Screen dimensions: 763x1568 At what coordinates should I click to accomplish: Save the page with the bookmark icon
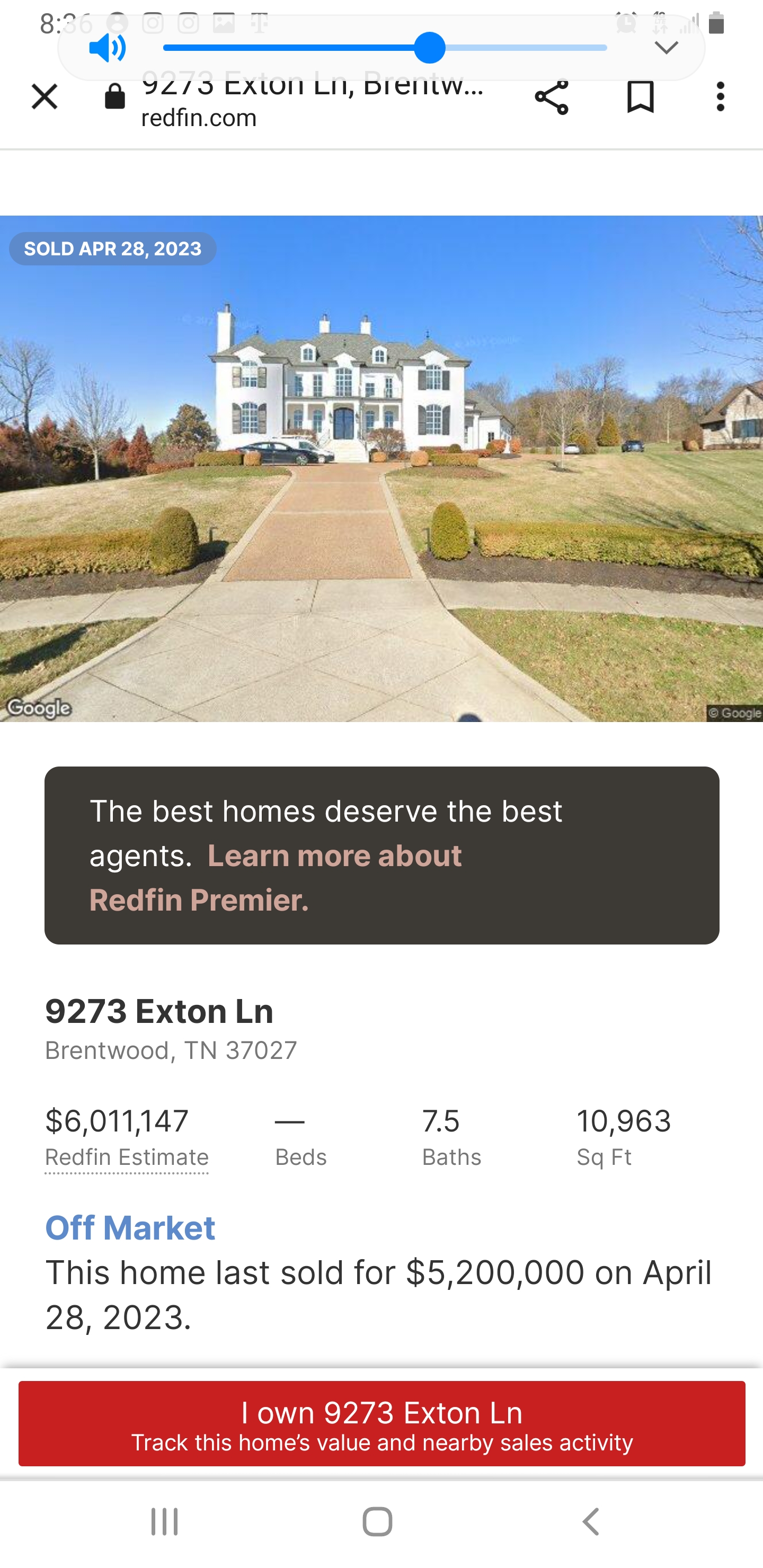(639, 96)
